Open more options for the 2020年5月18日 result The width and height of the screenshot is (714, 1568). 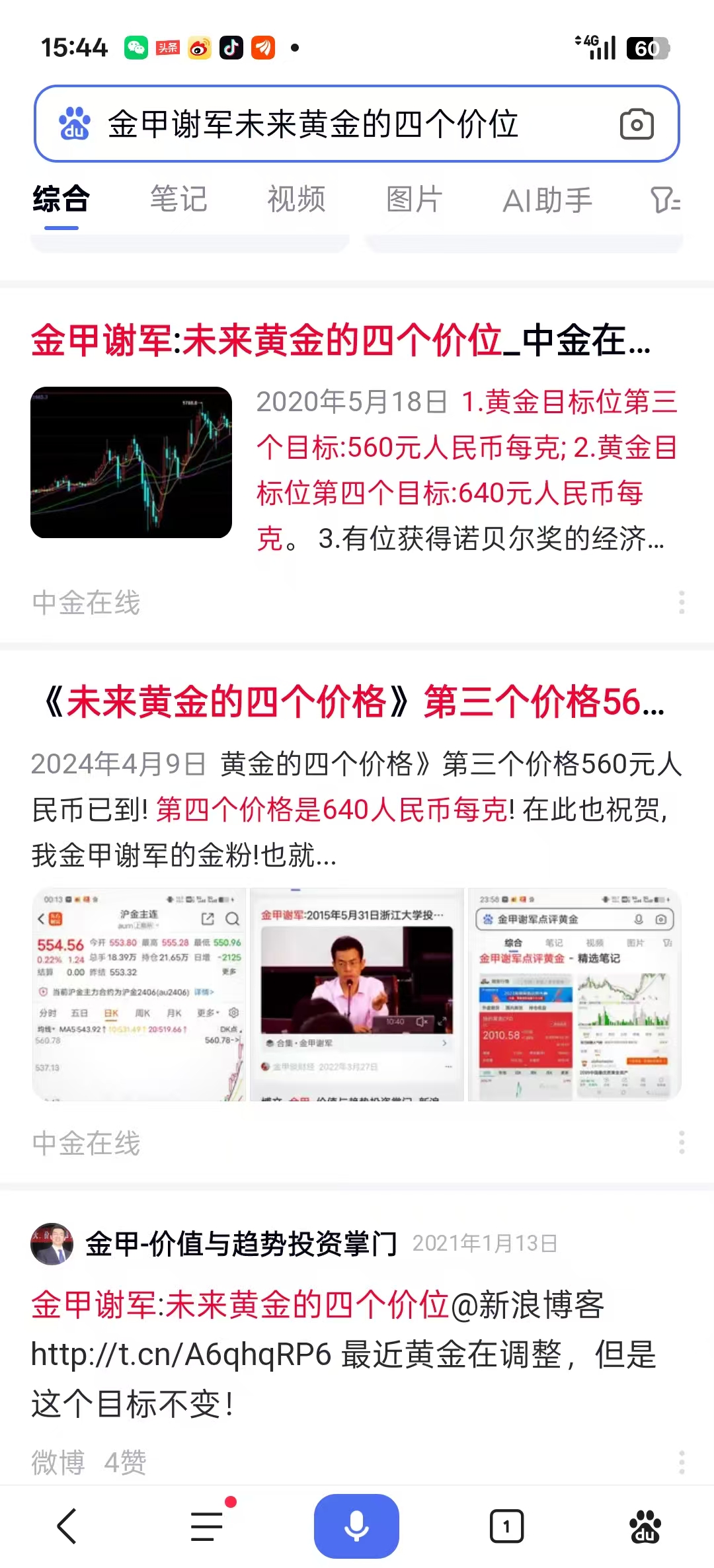[682, 602]
